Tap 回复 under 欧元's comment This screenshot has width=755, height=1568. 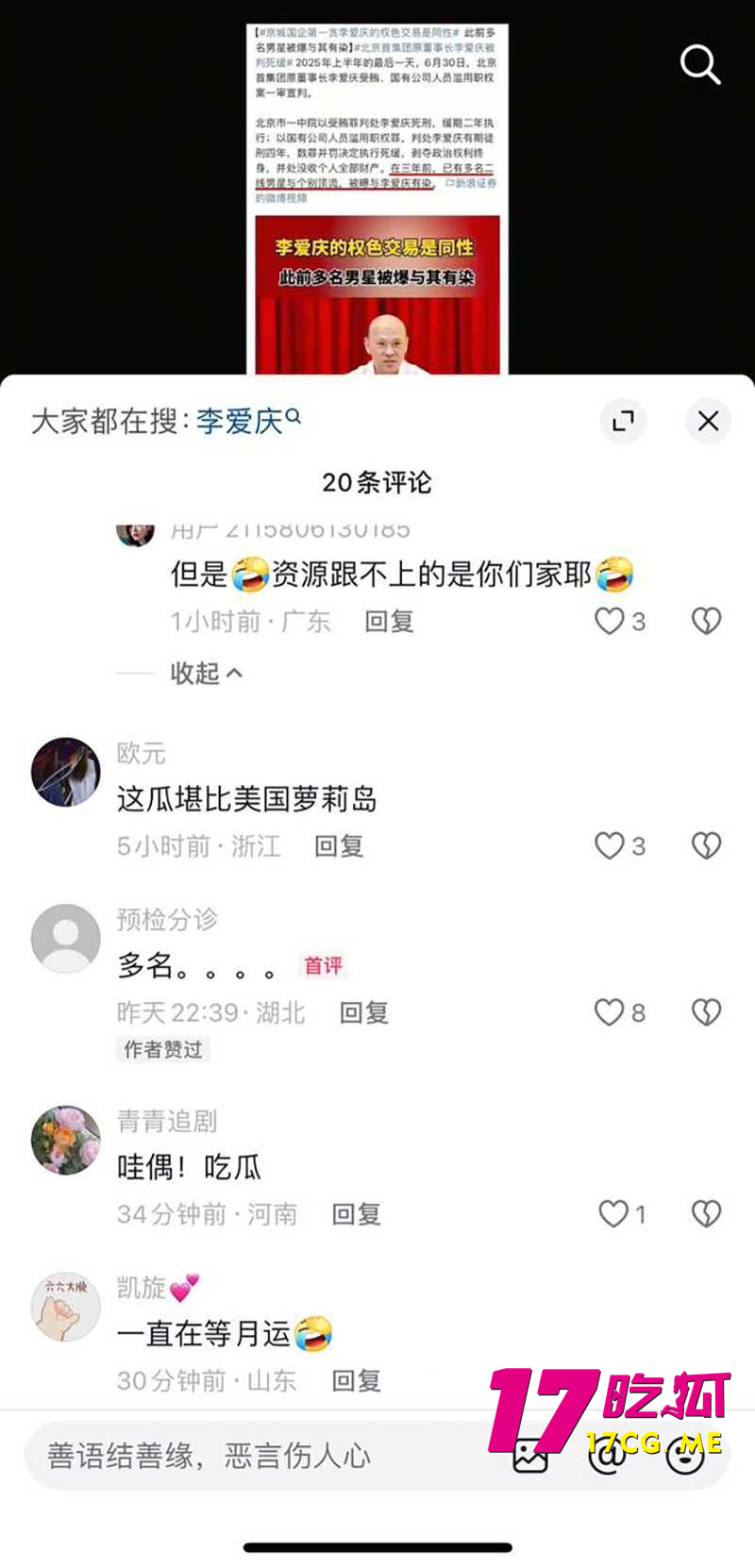[338, 844]
